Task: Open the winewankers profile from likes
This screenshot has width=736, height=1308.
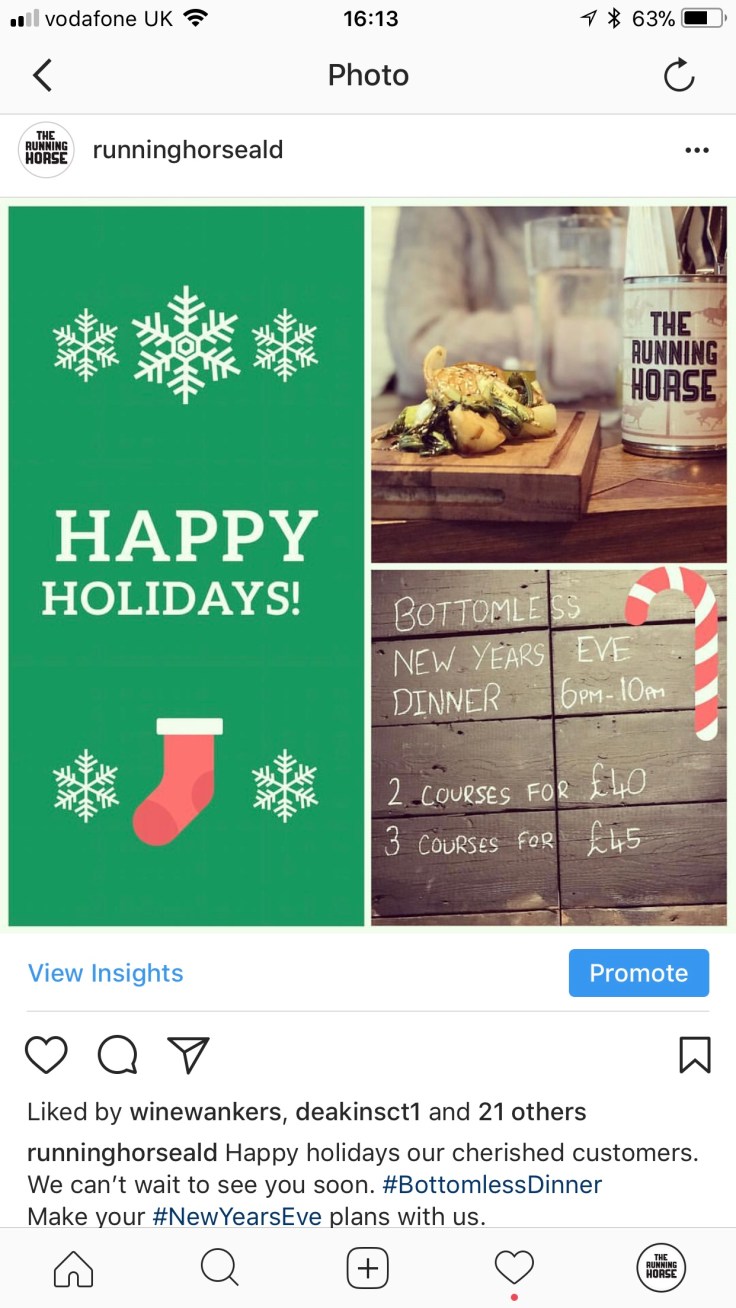Action: [x=207, y=1112]
